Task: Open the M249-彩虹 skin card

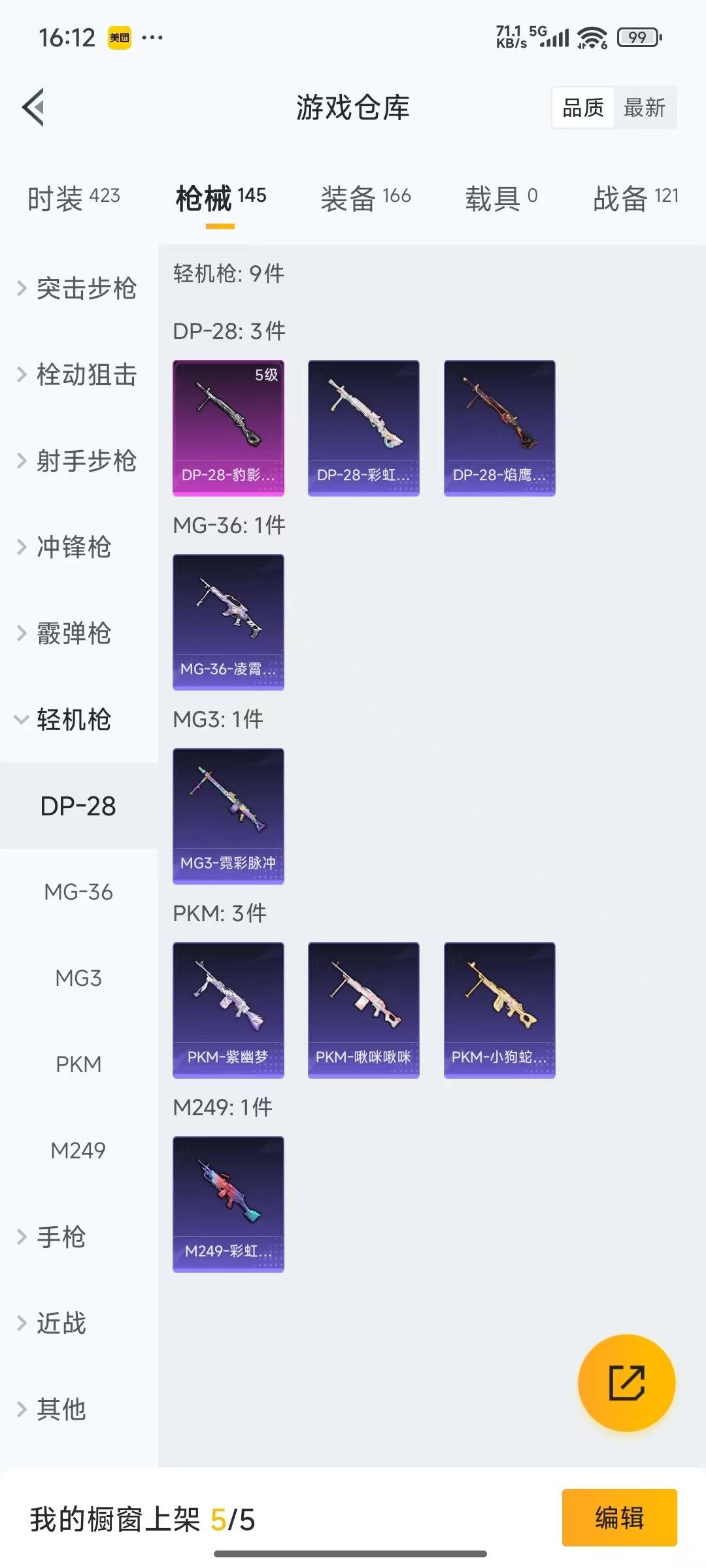Action: click(228, 1204)
